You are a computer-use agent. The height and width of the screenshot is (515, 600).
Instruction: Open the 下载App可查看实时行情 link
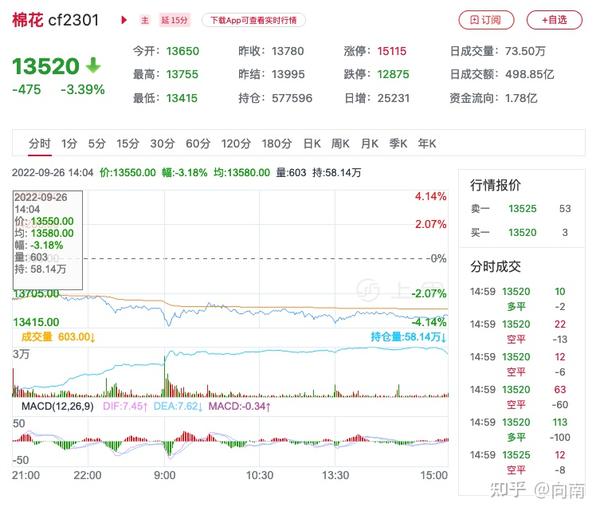pos(254,20)
